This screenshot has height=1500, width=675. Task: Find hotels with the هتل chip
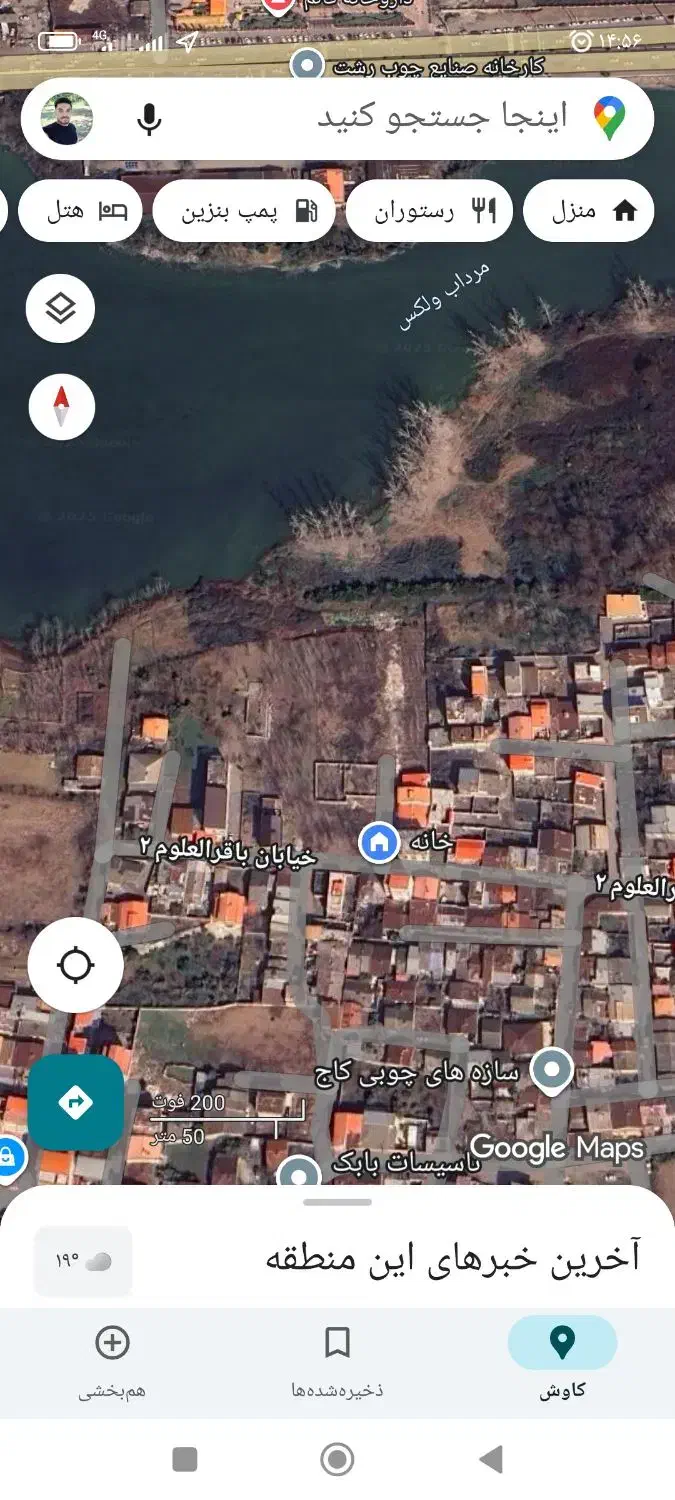point(82,211)
